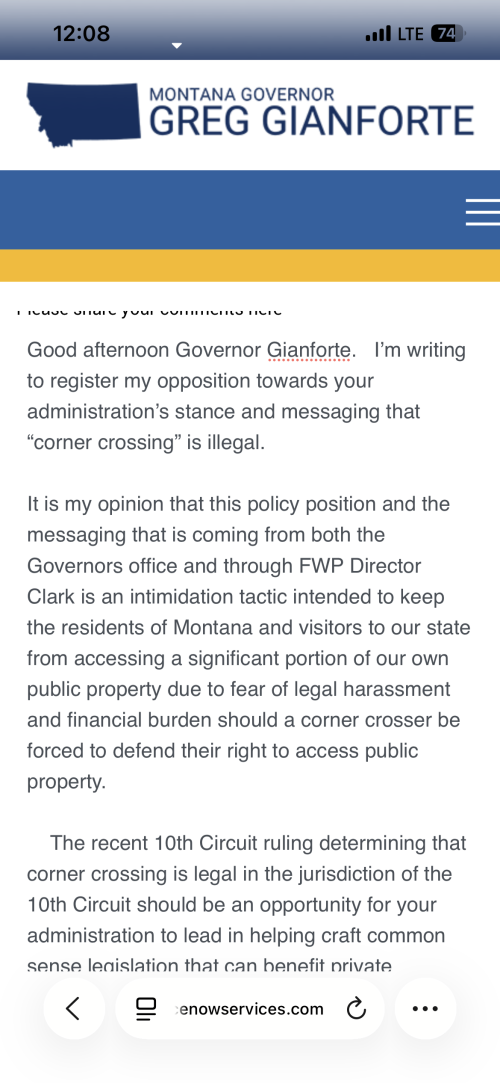This screenshot has width=500, height=1083.
Task: Go back with the browser back arrow
Action: (x=74, y=1008)
